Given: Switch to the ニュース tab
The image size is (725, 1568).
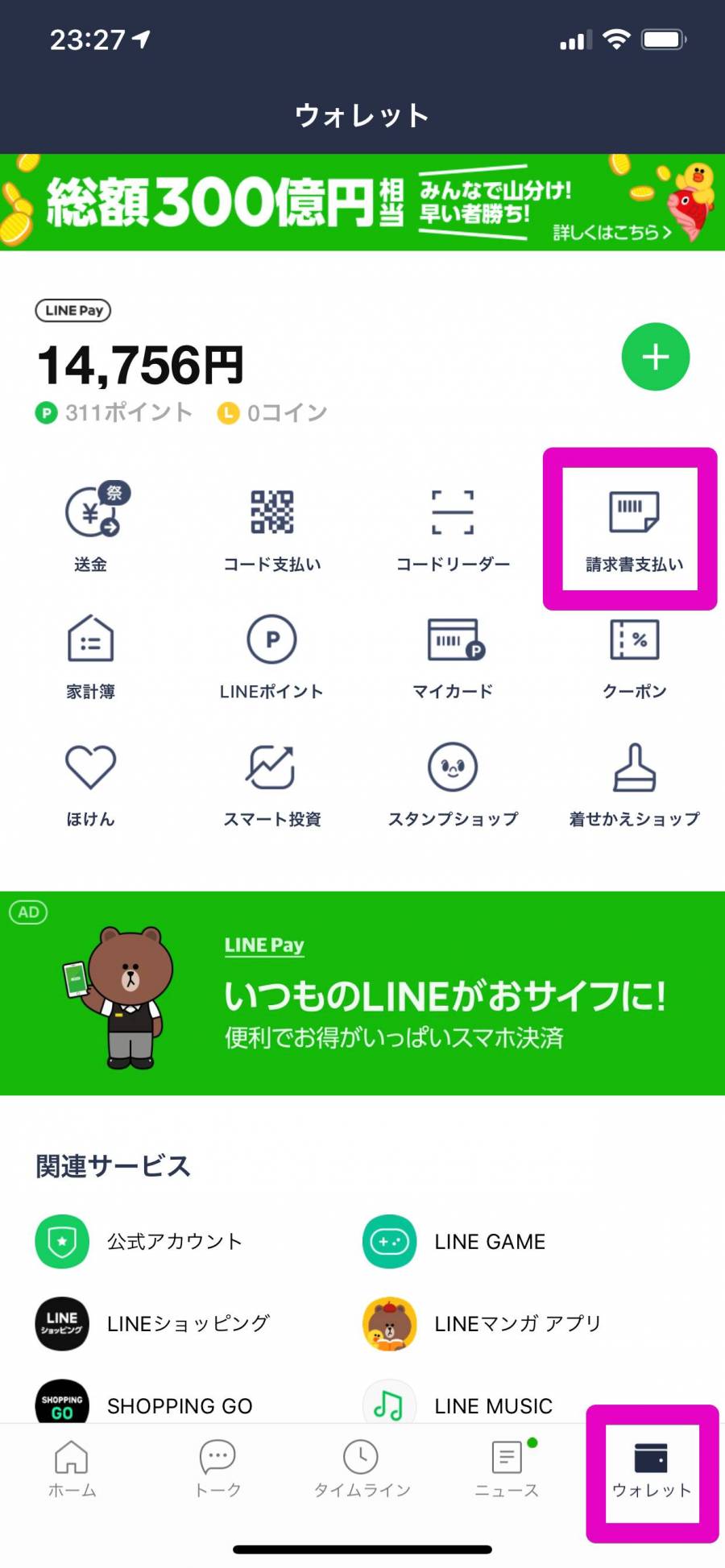Looking at the screenshot, I should click(x=507, y=1468).
